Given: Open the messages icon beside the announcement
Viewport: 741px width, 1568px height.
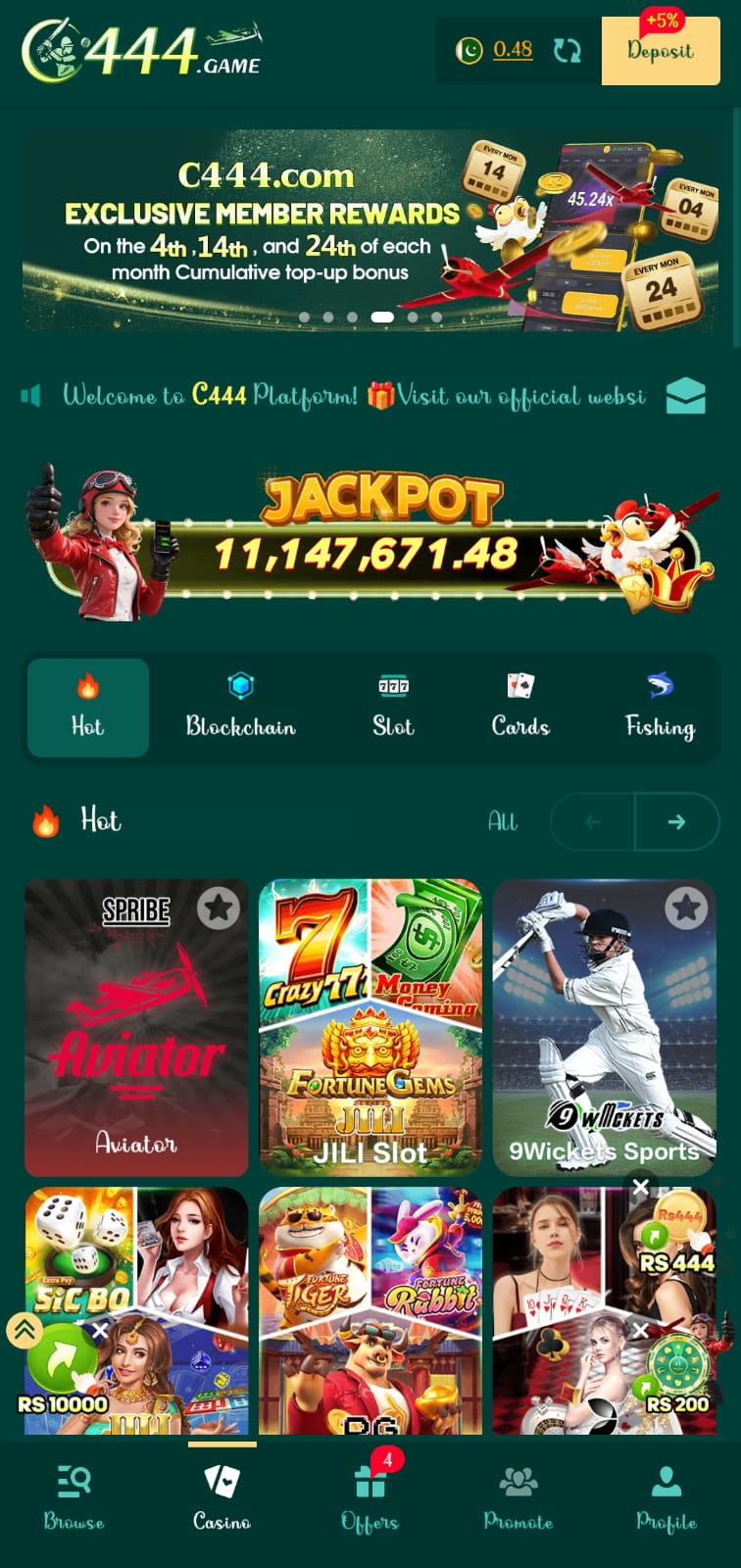Looking at the screenshot, I should [685, 396].
